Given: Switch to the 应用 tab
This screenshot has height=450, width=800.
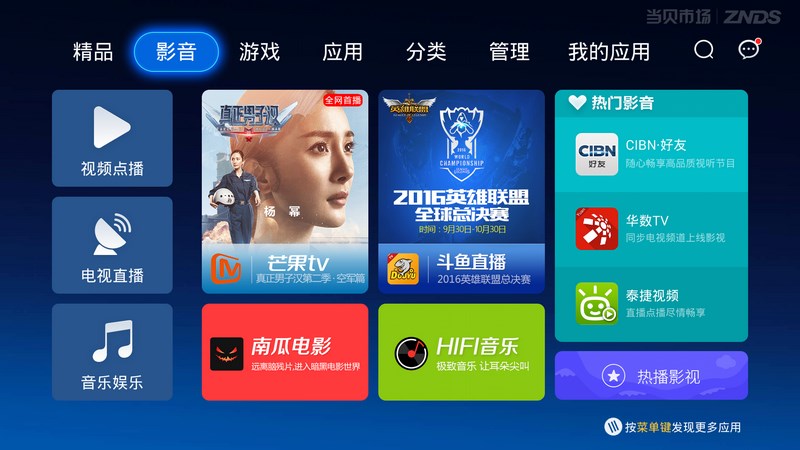Looking at the screenshot, I should (x=343, y=52).
